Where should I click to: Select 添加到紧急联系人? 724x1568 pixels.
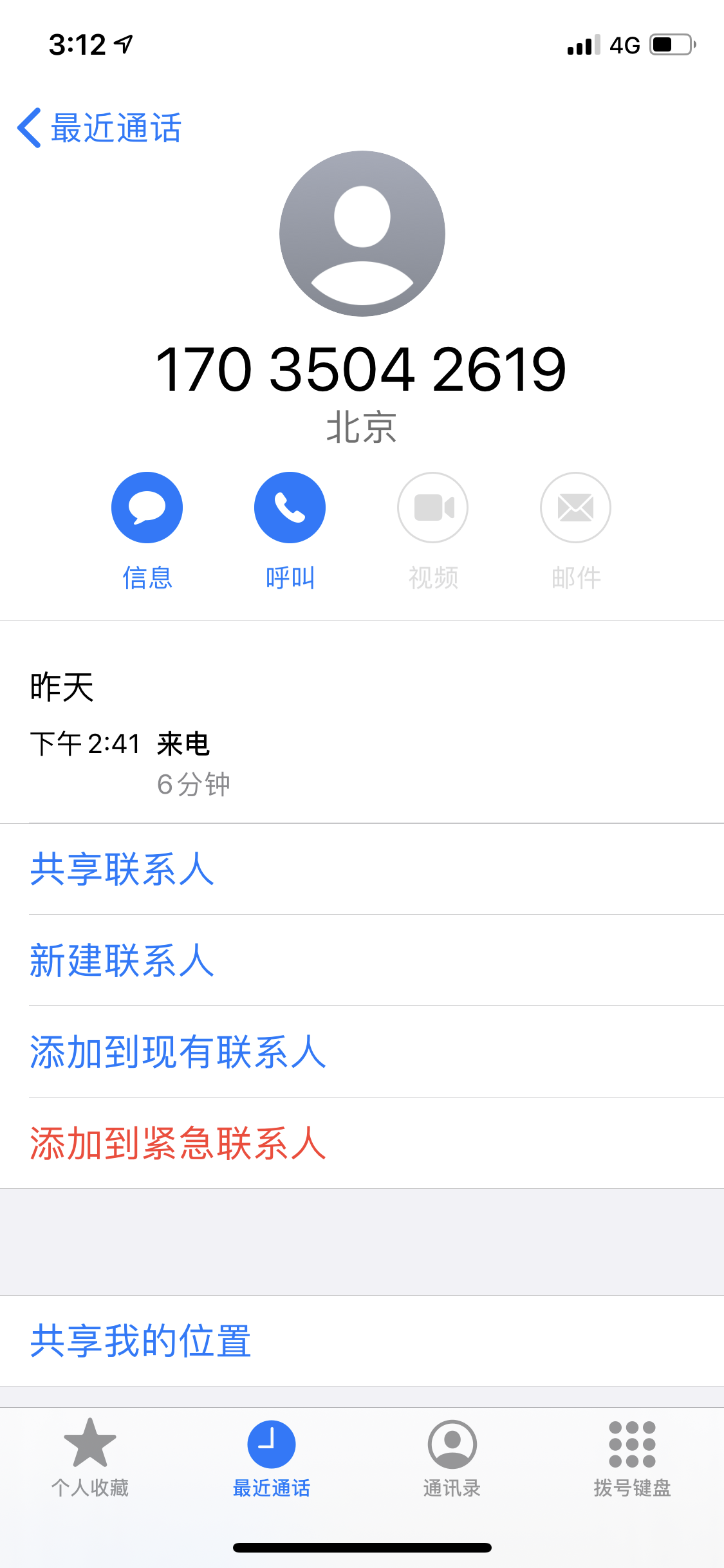178,1143
